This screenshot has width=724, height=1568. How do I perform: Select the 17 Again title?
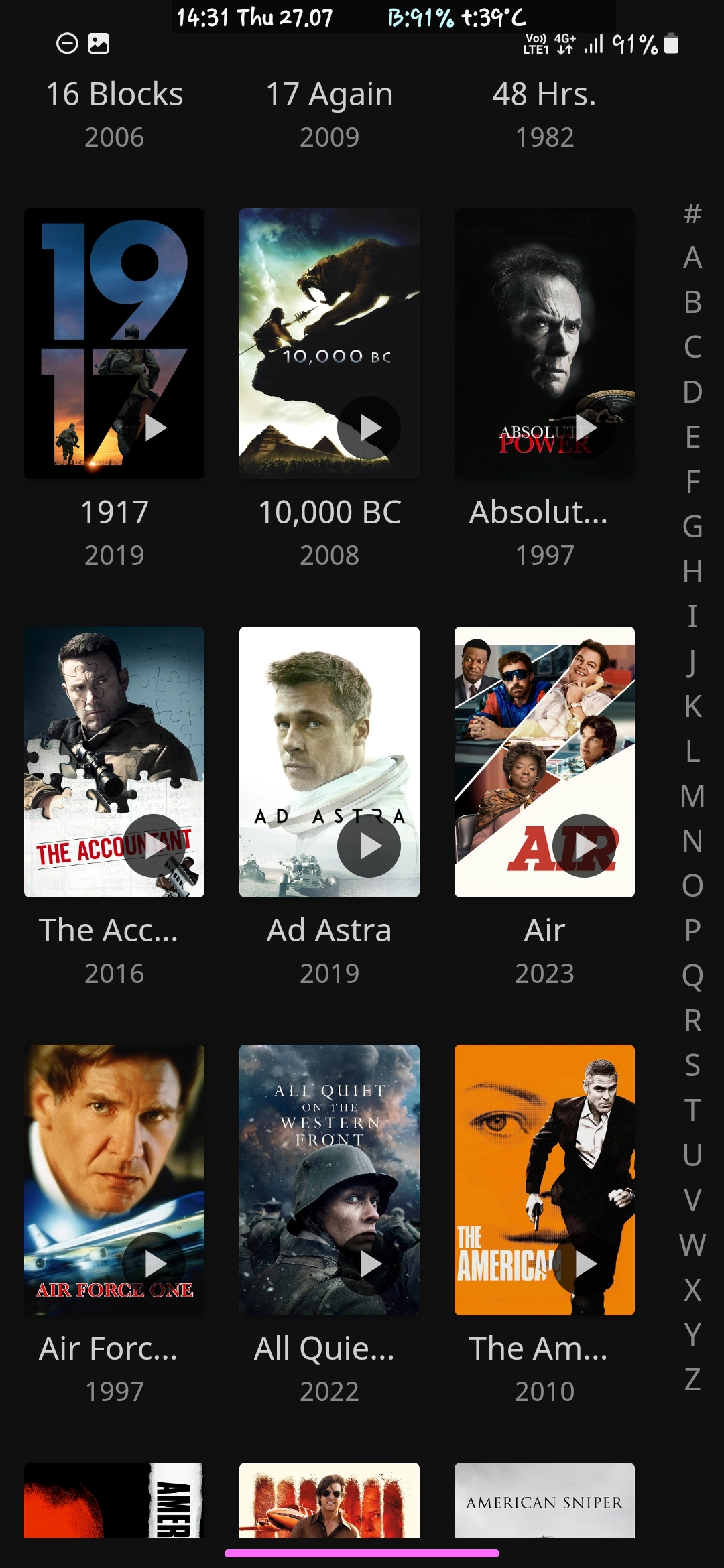[x=329, y=94]
